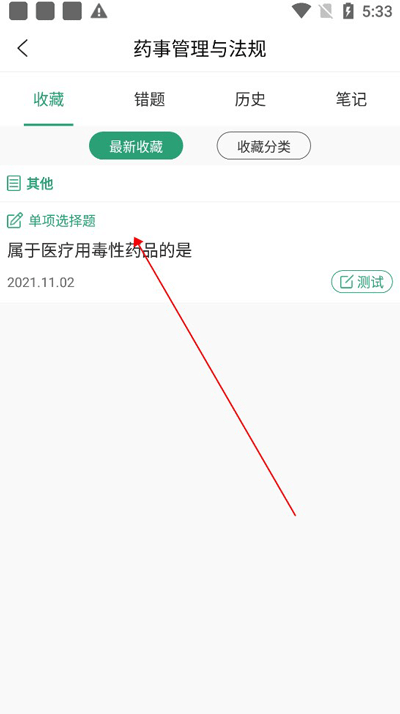Go back using the arrow icon
Viewport: 400px width, 714px height.
tap(23, 48)
